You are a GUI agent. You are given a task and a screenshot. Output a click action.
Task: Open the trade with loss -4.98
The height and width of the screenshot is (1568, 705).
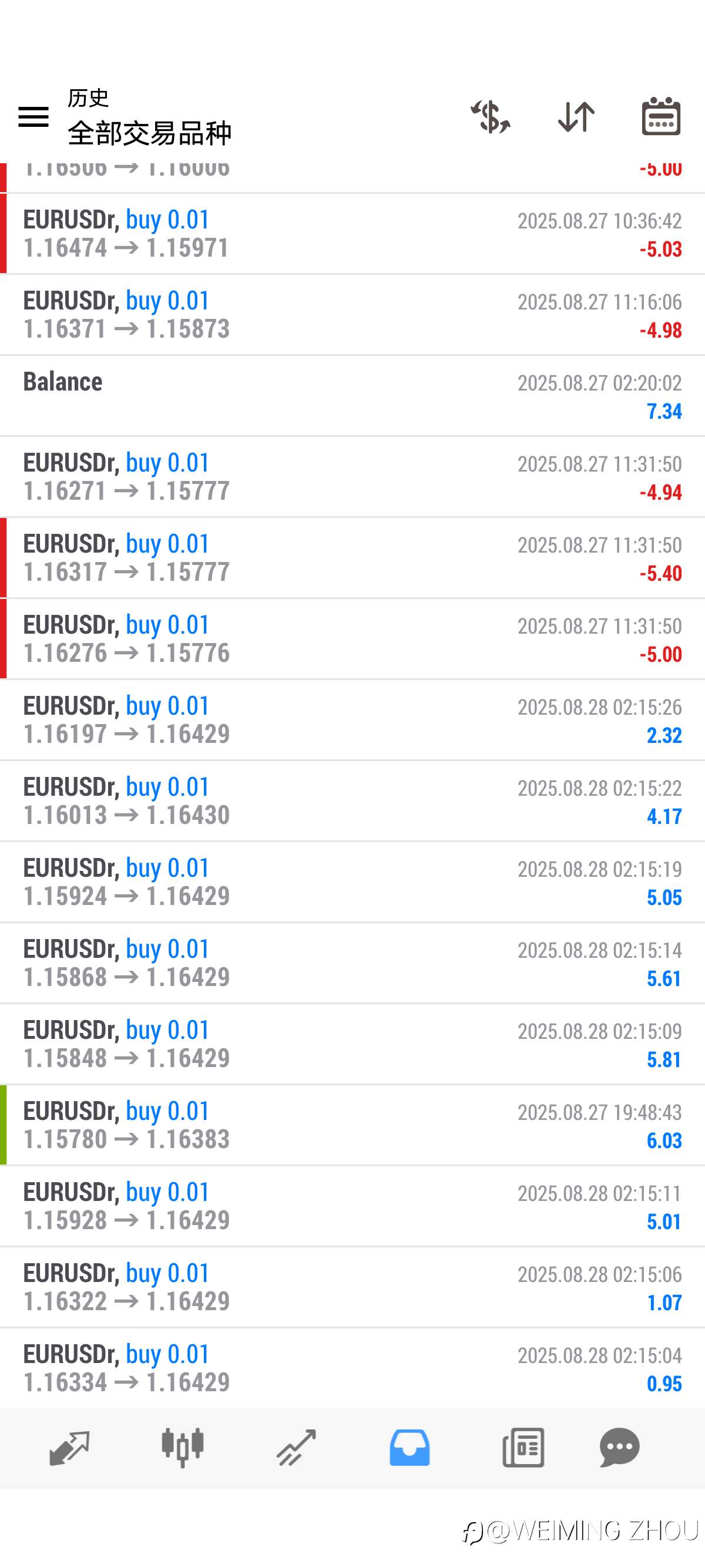click(352, 315)
